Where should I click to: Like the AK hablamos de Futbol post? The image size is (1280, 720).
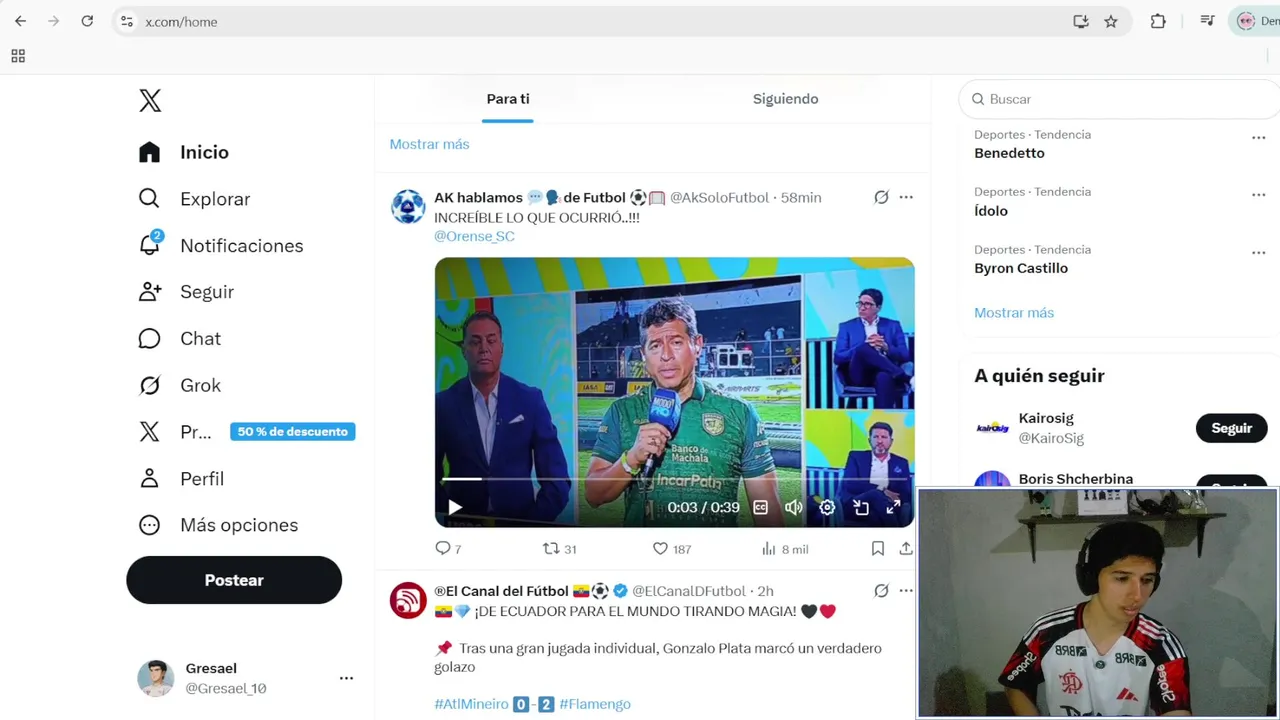660,549
